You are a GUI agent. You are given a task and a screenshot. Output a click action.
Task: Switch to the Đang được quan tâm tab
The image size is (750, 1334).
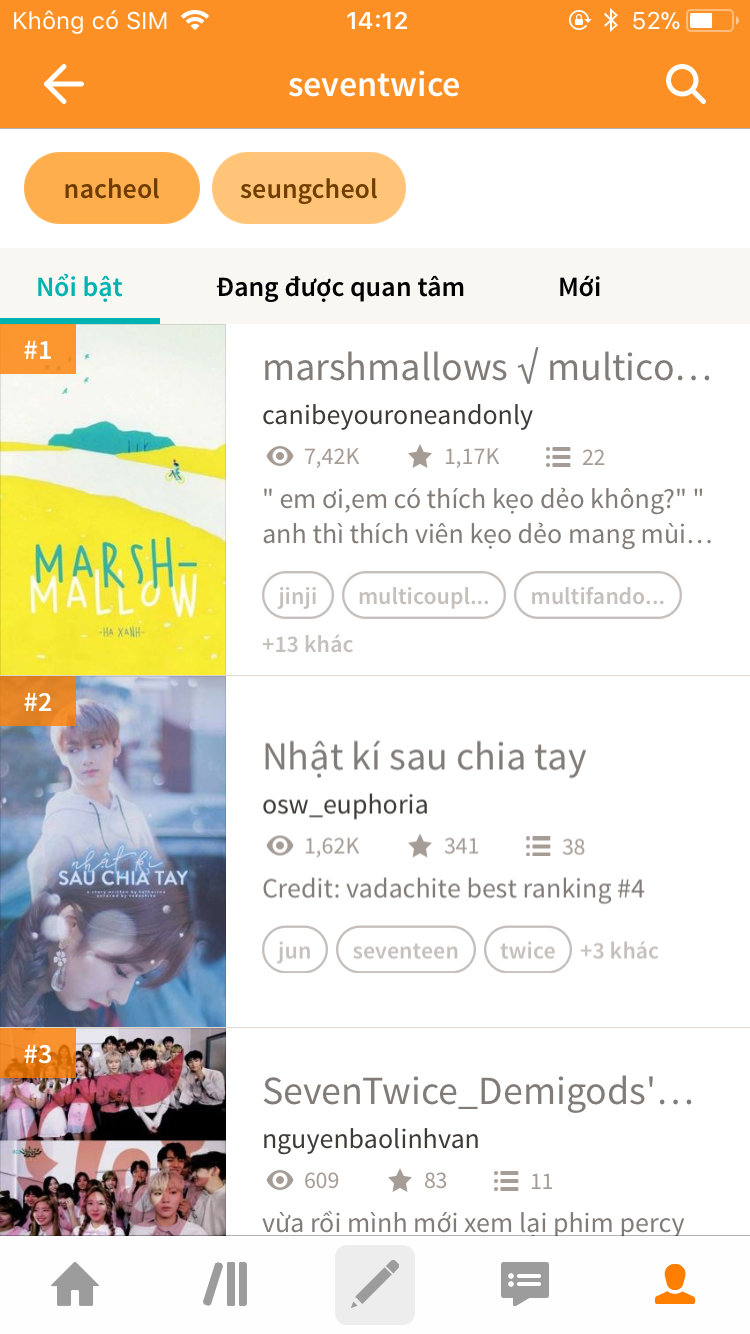coord(340,288)
